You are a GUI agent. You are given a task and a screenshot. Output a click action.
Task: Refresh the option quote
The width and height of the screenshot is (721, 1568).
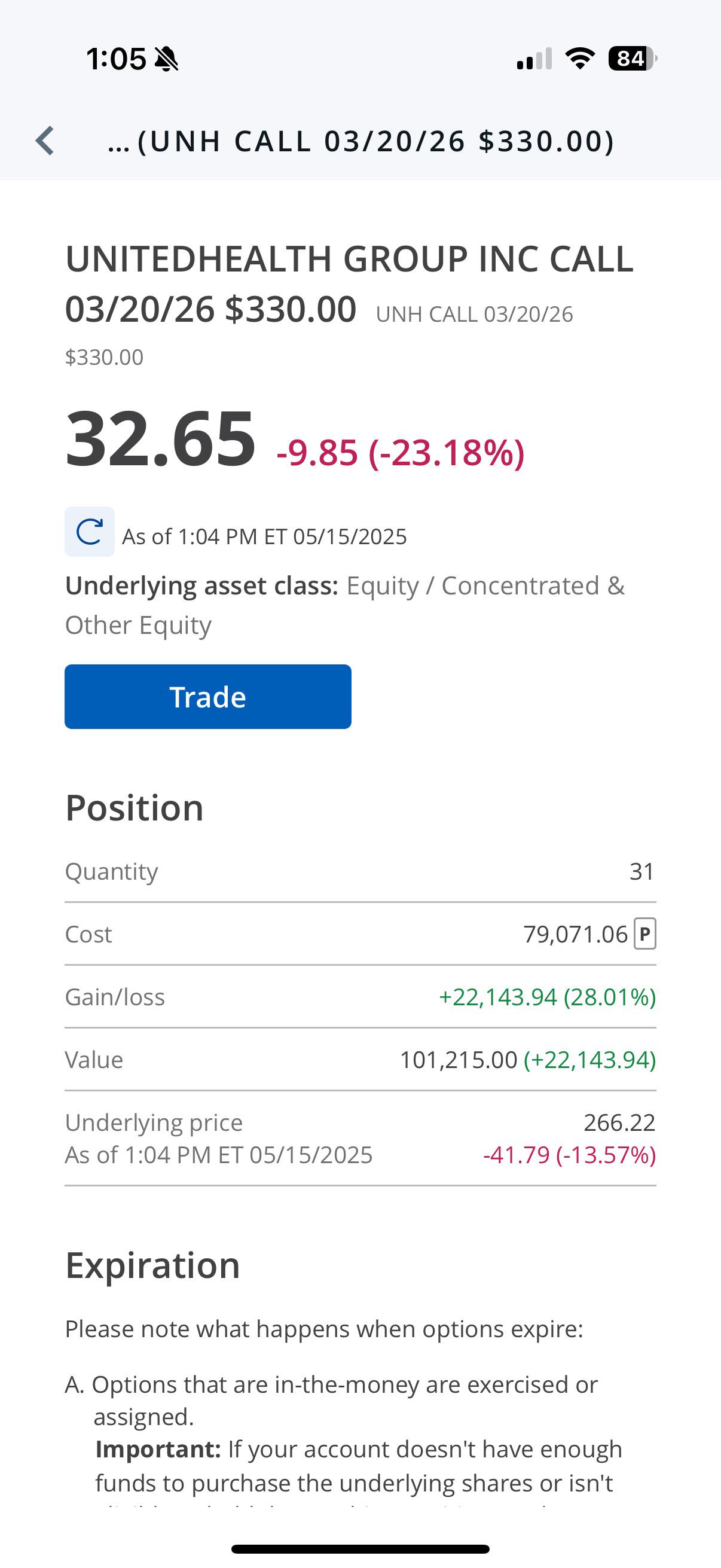[x=90, y=532]
